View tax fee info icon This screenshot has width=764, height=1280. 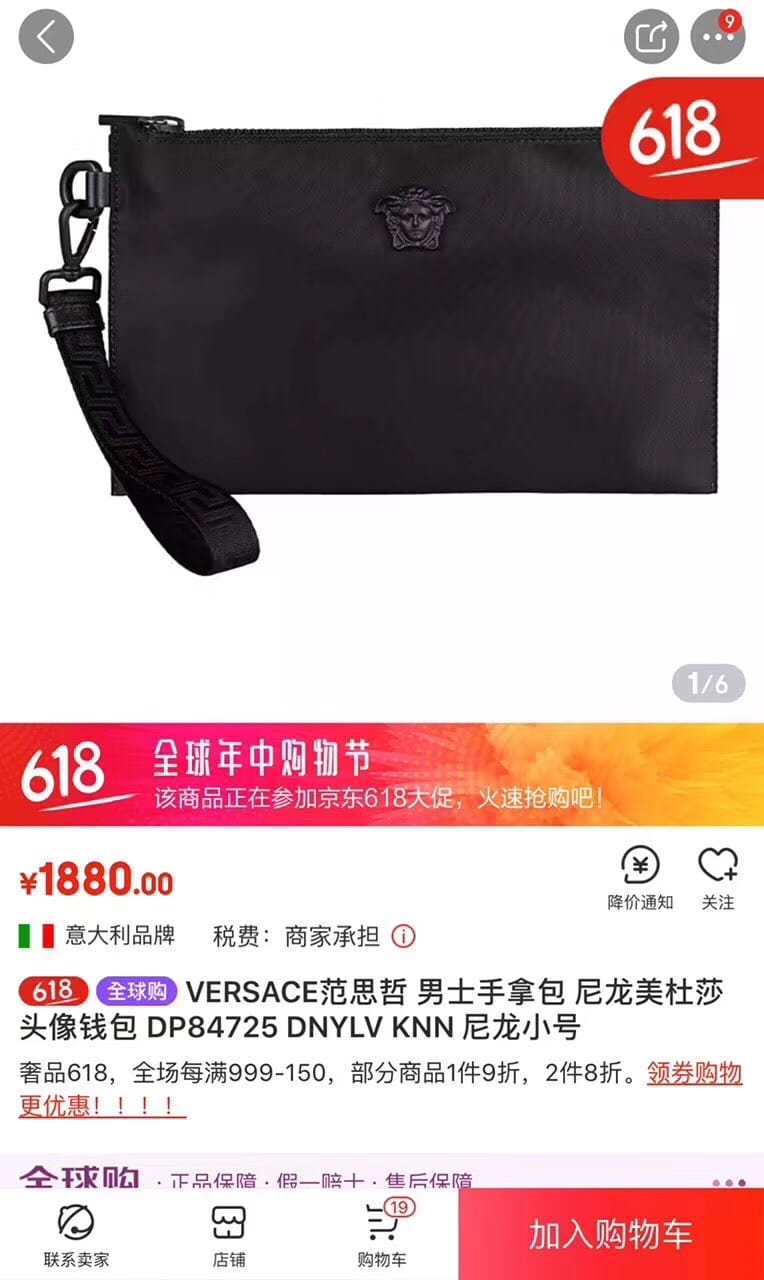pos(403,937)
